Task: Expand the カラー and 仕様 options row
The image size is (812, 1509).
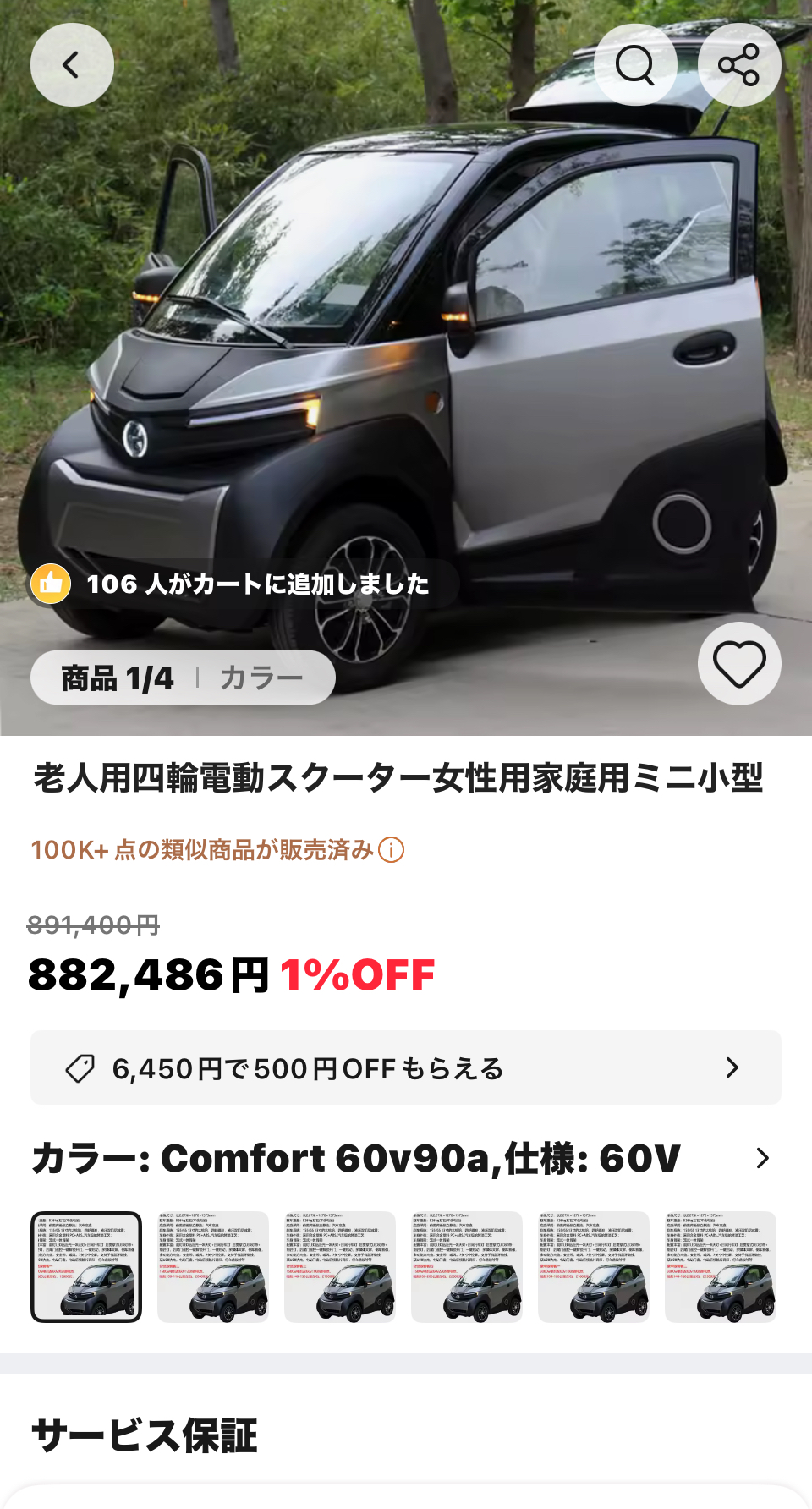Action: pos(761,1158)
